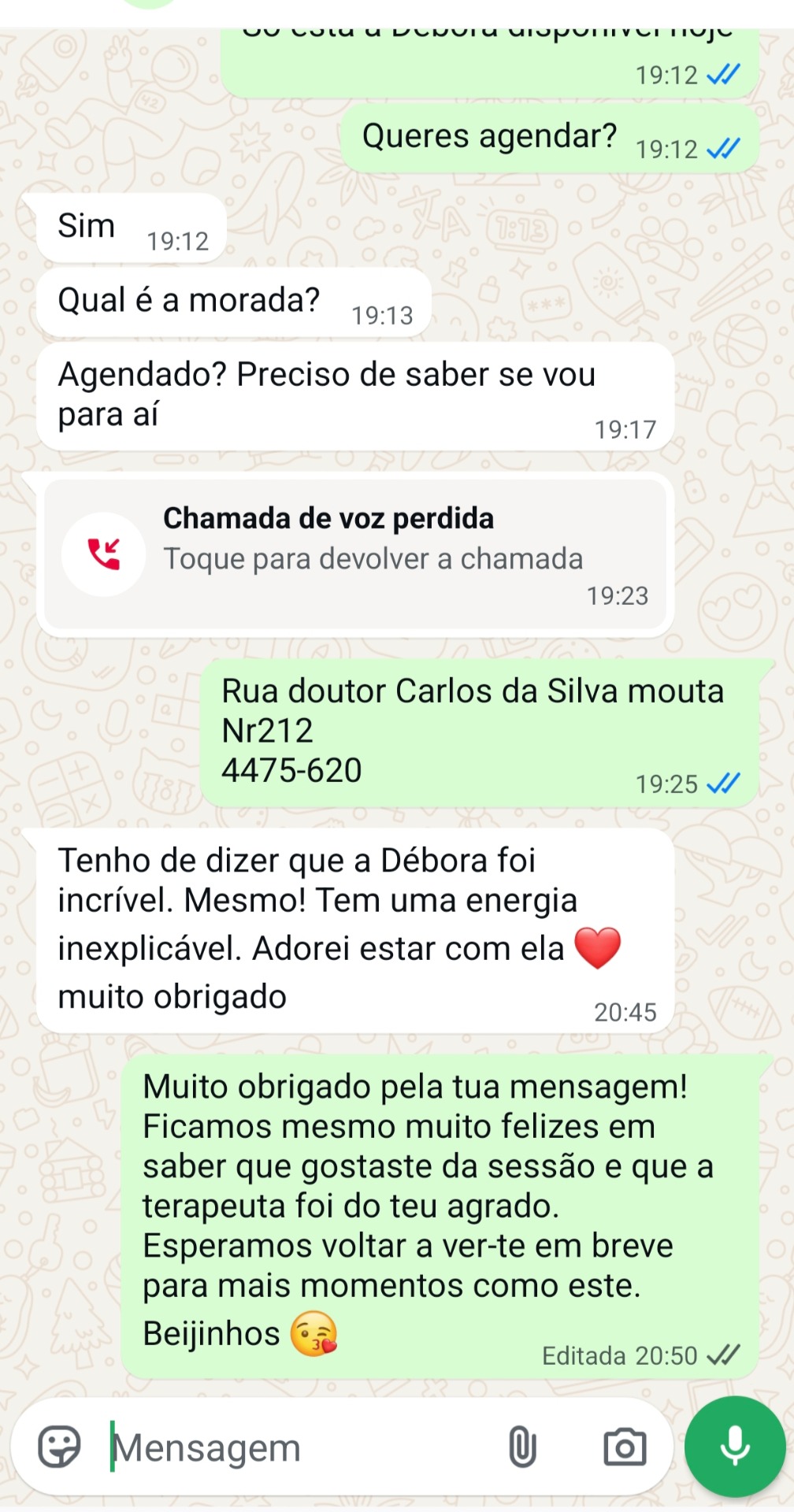
Task: Open the emoji and sticker picker
Action: click(60, 1447)
